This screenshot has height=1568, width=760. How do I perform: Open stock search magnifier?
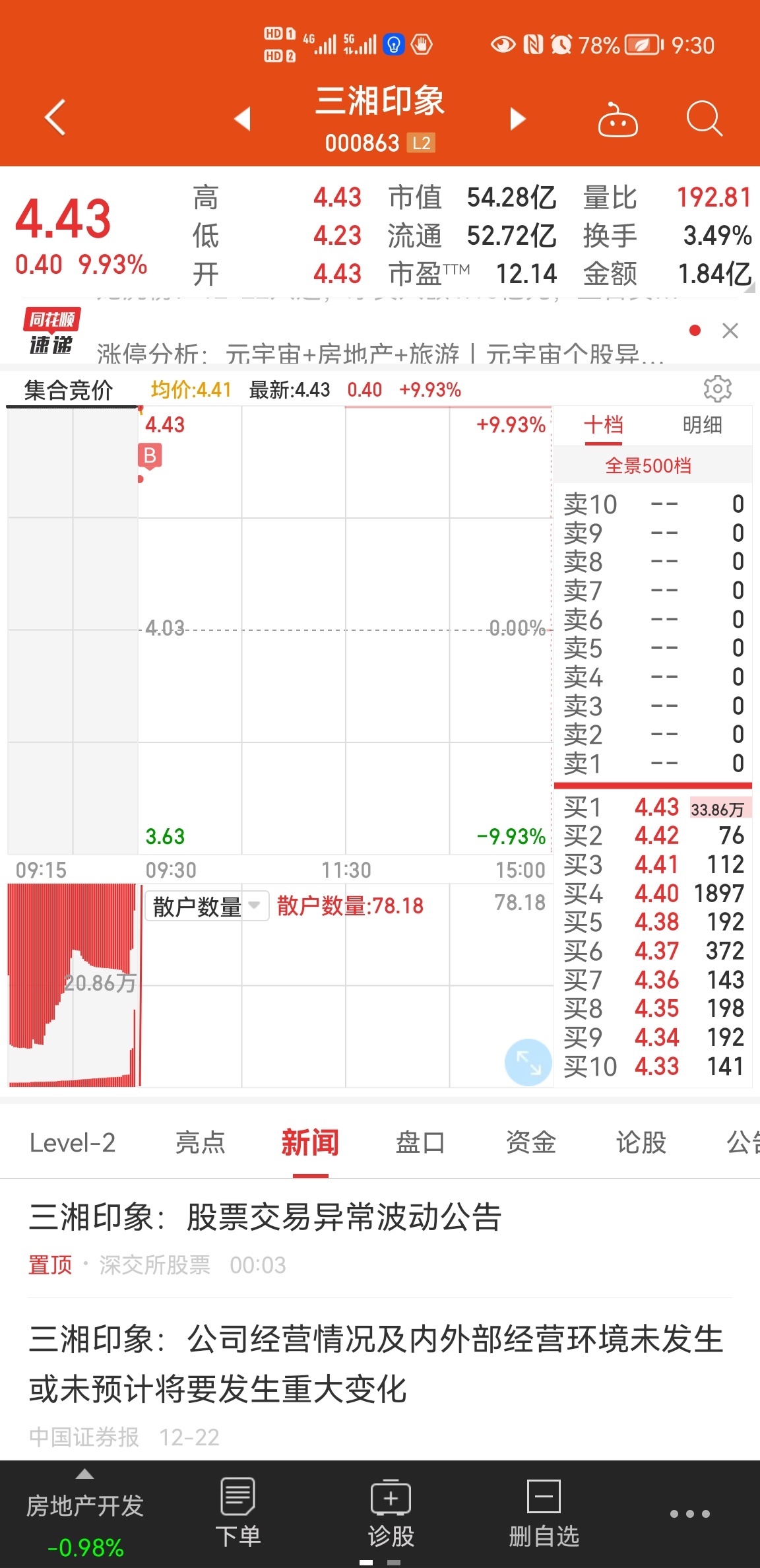click(x=705, y=119)
